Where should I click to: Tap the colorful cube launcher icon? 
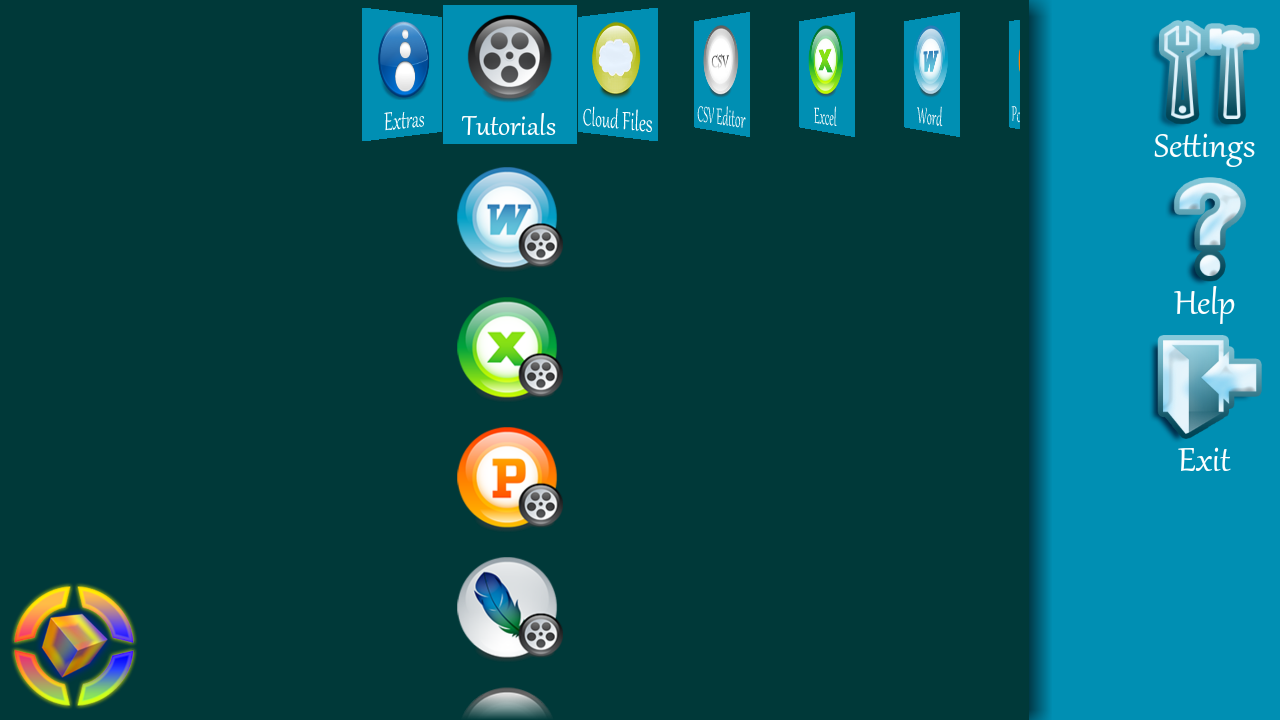click(74, 646)
